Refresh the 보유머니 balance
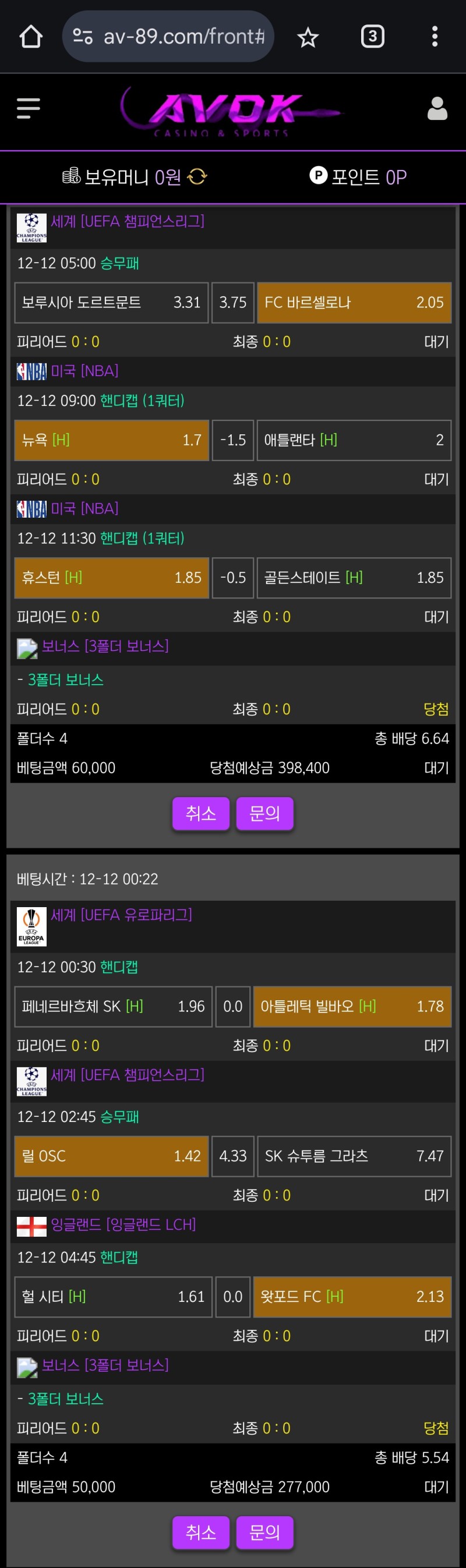Viewport: 466px width, 1568px height. [x=197, y=176]
